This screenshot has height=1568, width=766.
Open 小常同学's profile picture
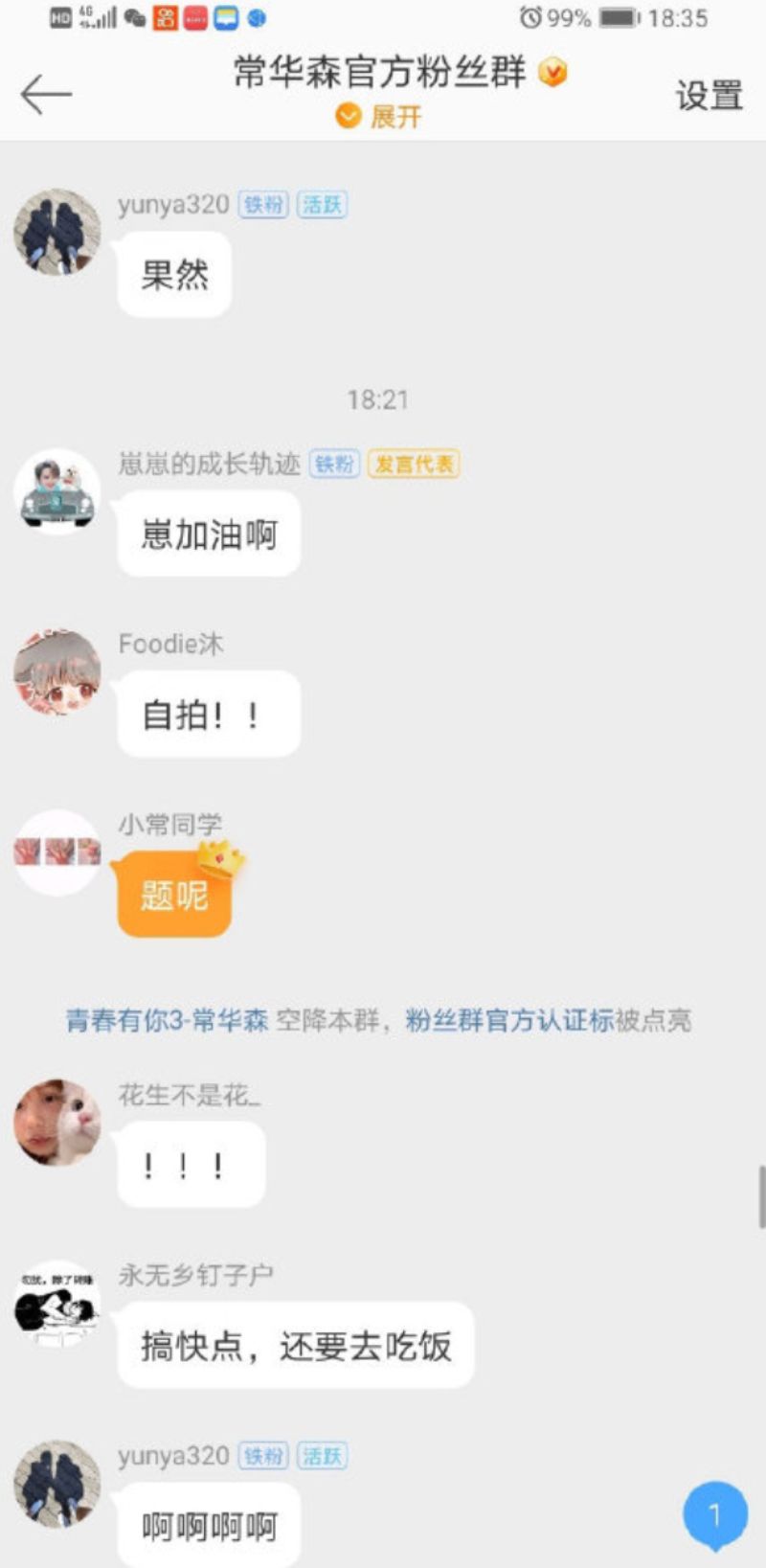click(57, 852)
